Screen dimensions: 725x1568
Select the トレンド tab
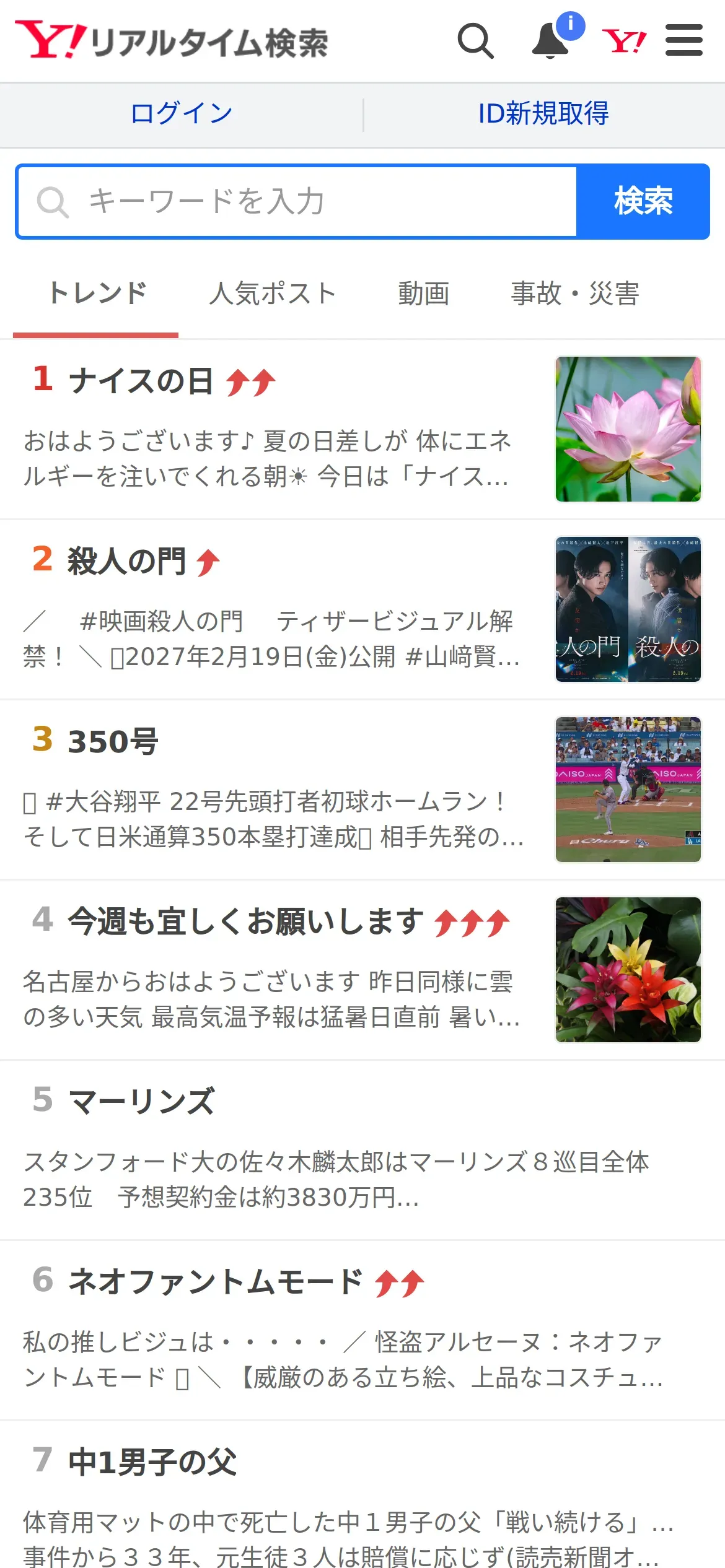tap(97, 294)
